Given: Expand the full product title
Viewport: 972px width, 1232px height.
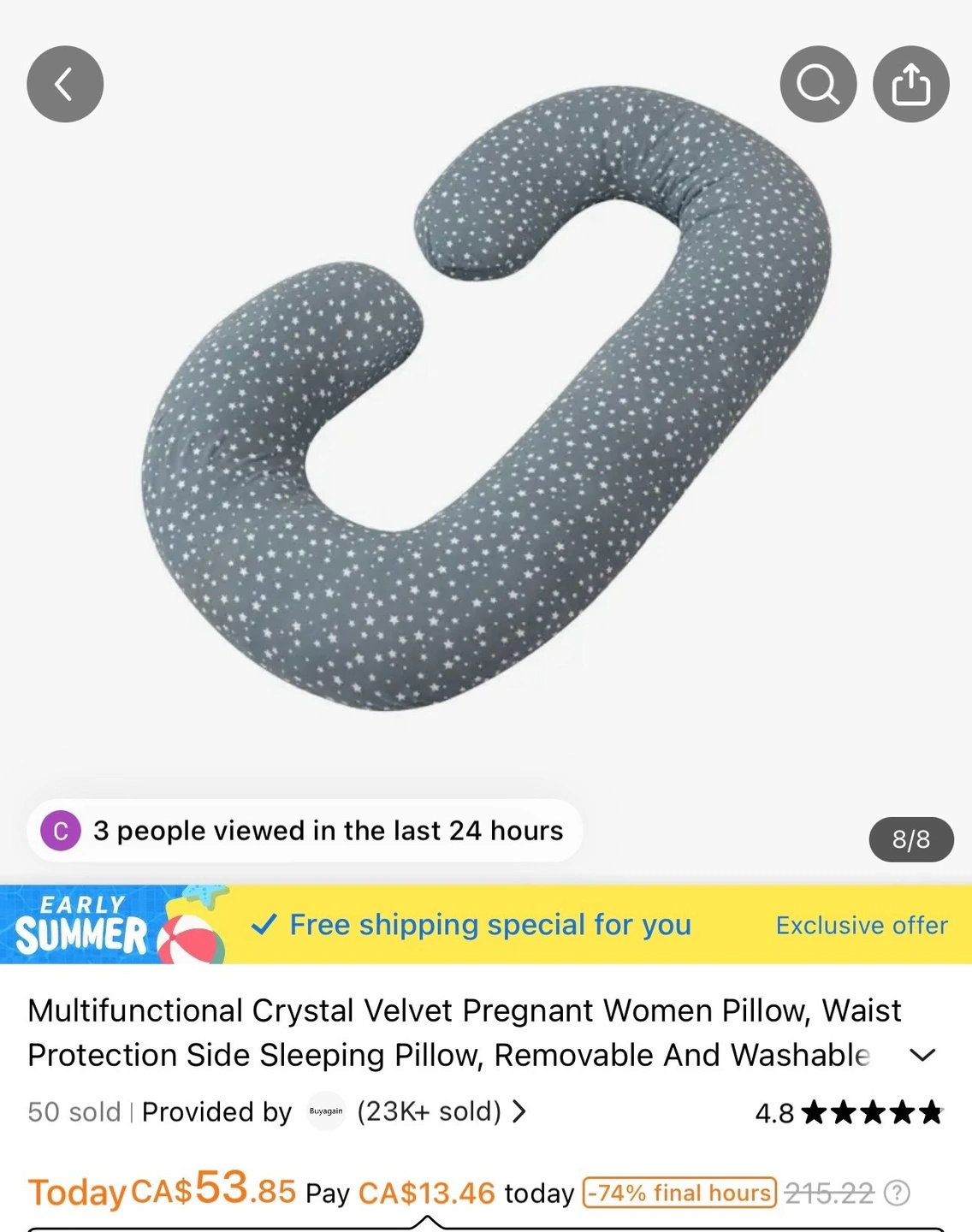Looking at the screenshot, I should [922, 1055].
